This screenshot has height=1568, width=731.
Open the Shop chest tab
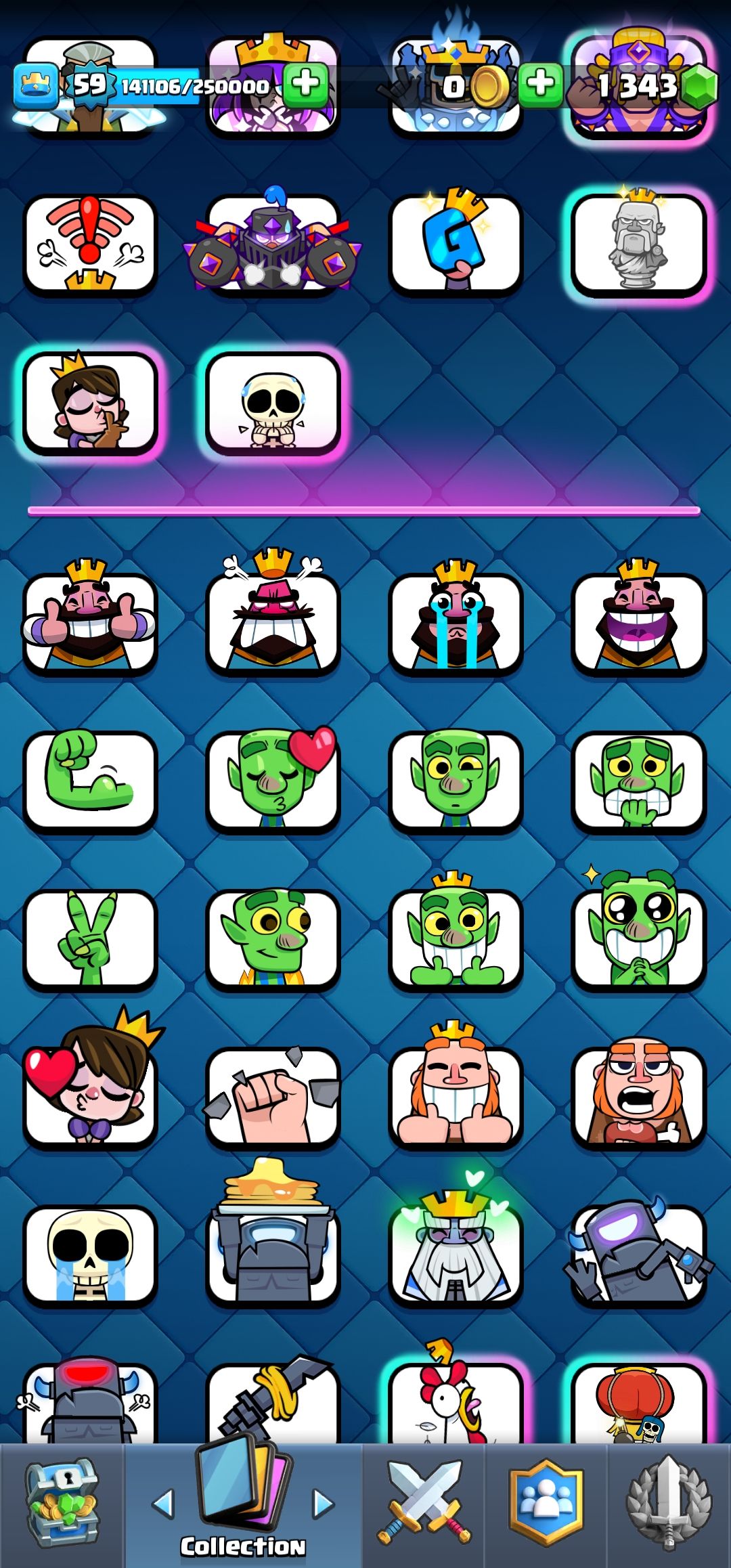click(62, 1504)
